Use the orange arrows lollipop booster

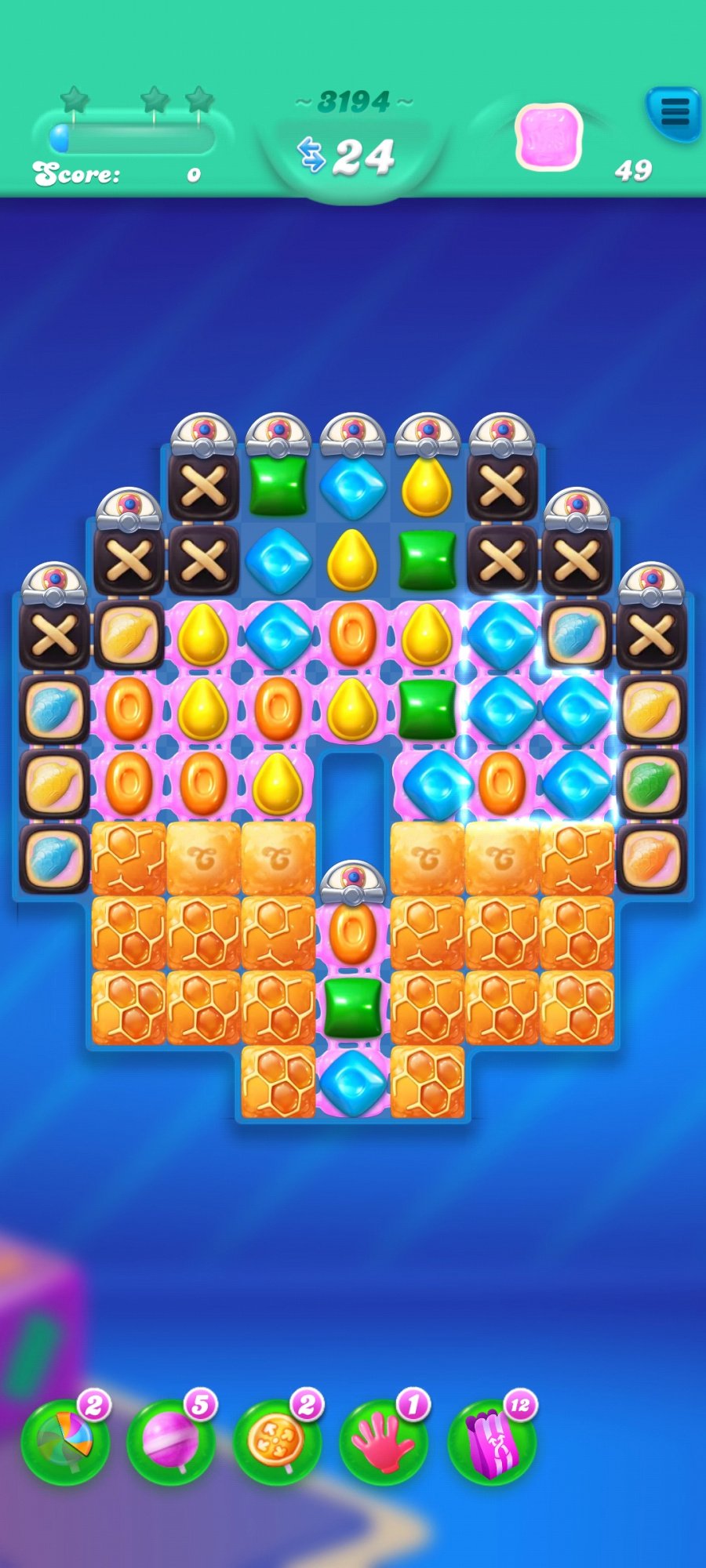click(278, 1441)
